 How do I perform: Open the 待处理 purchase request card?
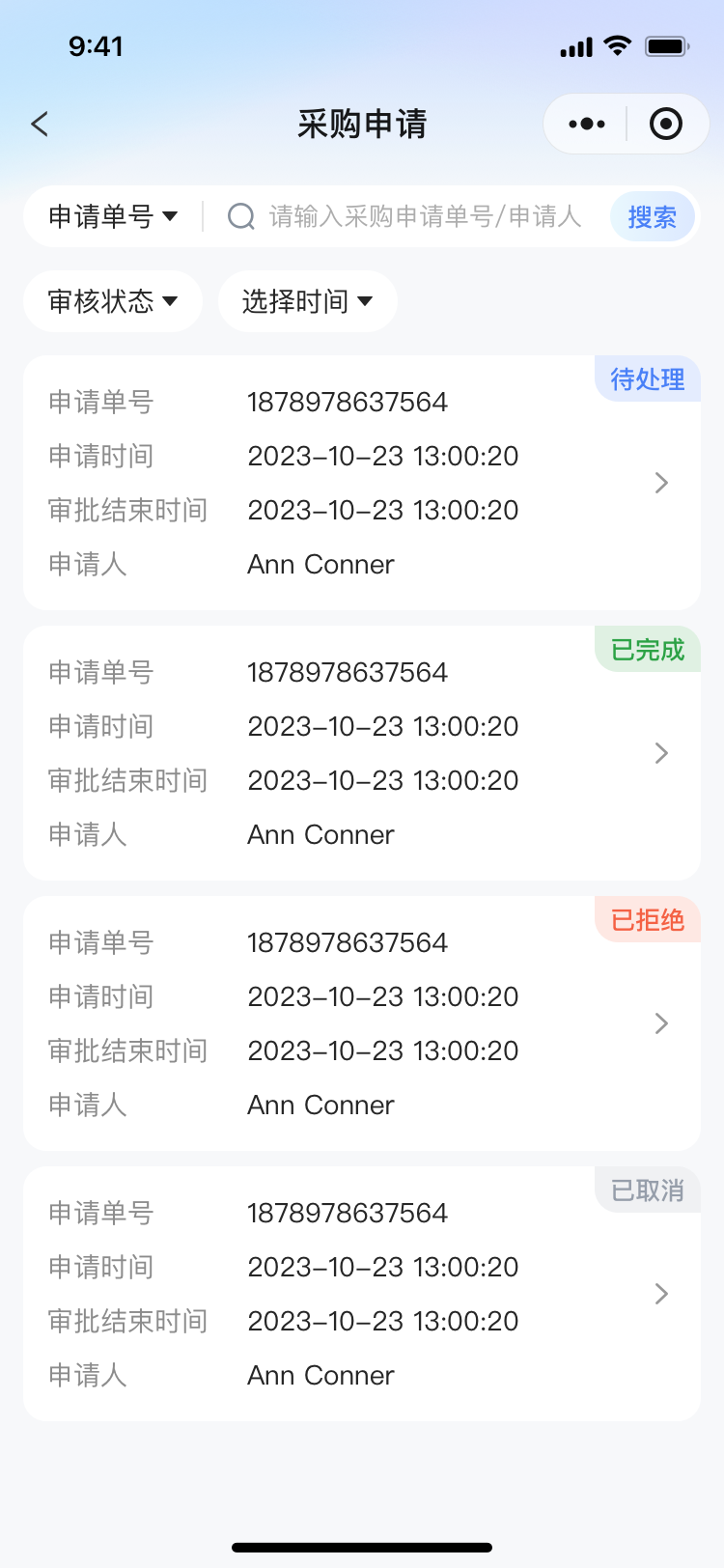coord(362,483)
